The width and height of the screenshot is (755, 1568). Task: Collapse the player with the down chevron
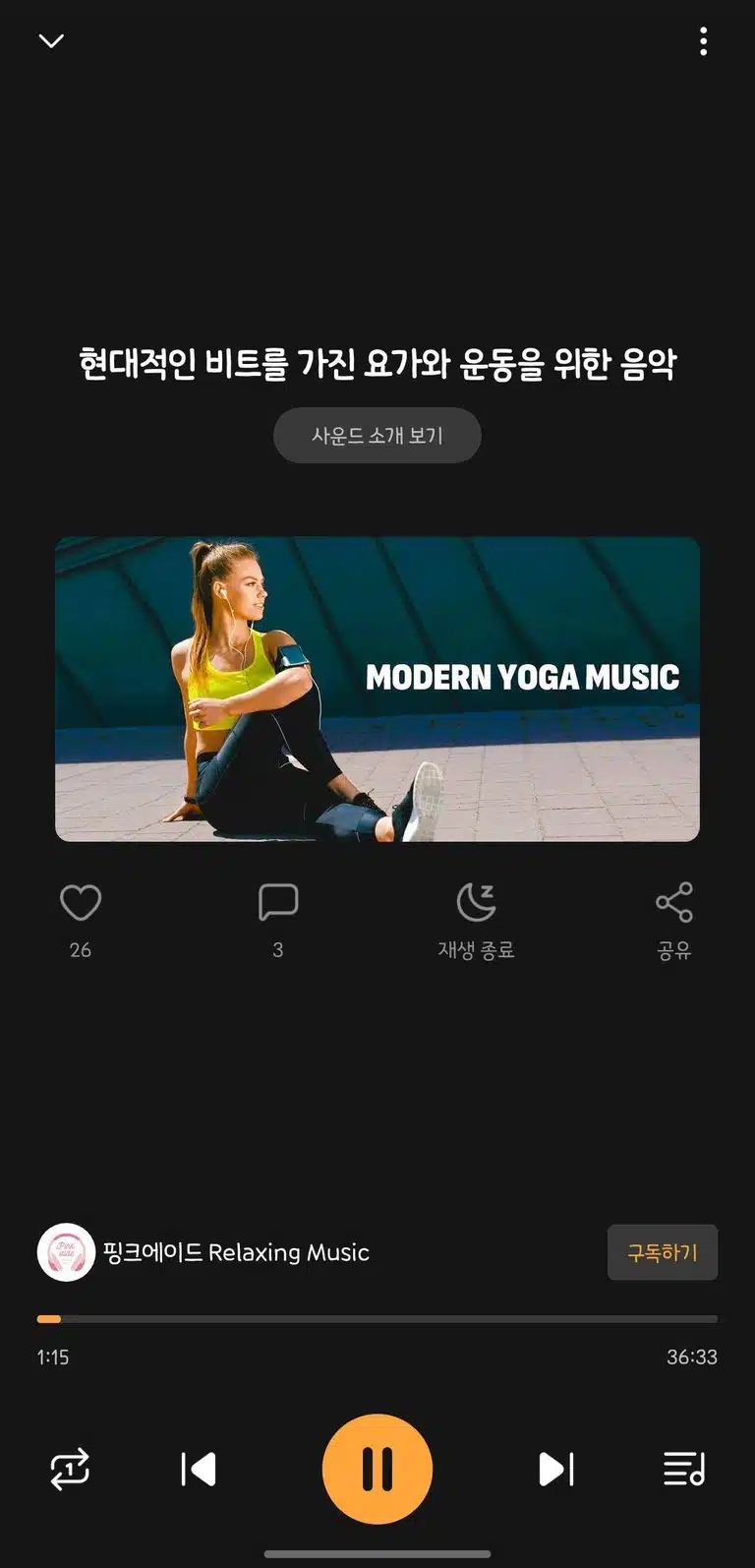click(x=51, y=40)
